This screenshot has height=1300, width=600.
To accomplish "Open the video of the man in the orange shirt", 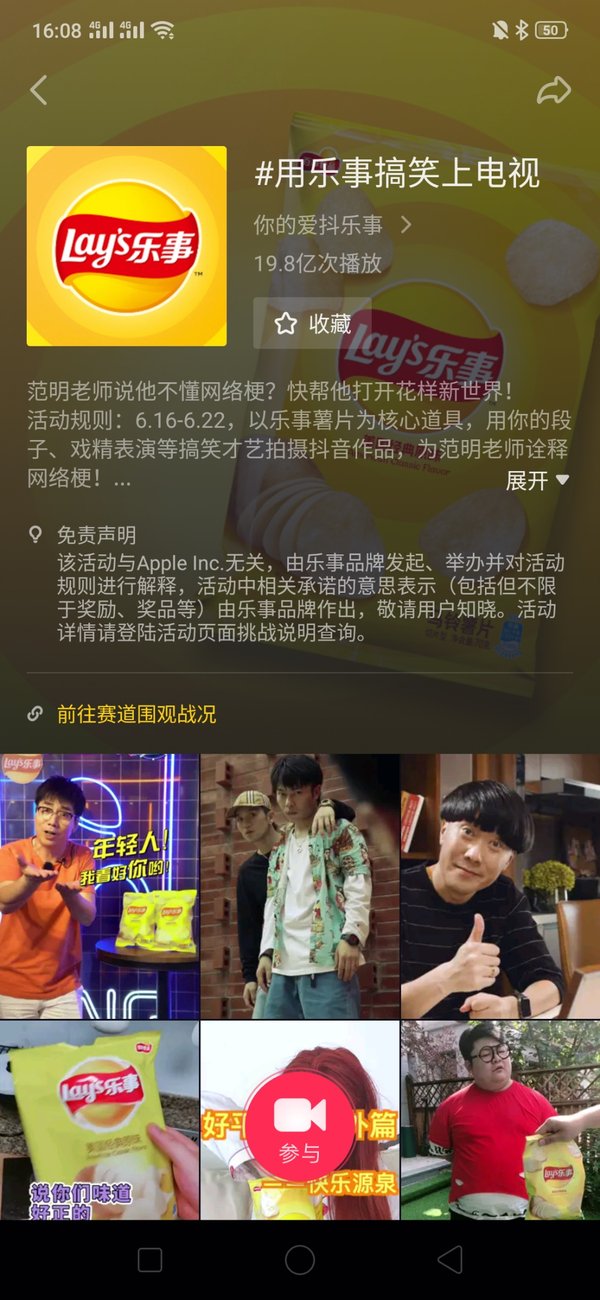I will (99, 886).
